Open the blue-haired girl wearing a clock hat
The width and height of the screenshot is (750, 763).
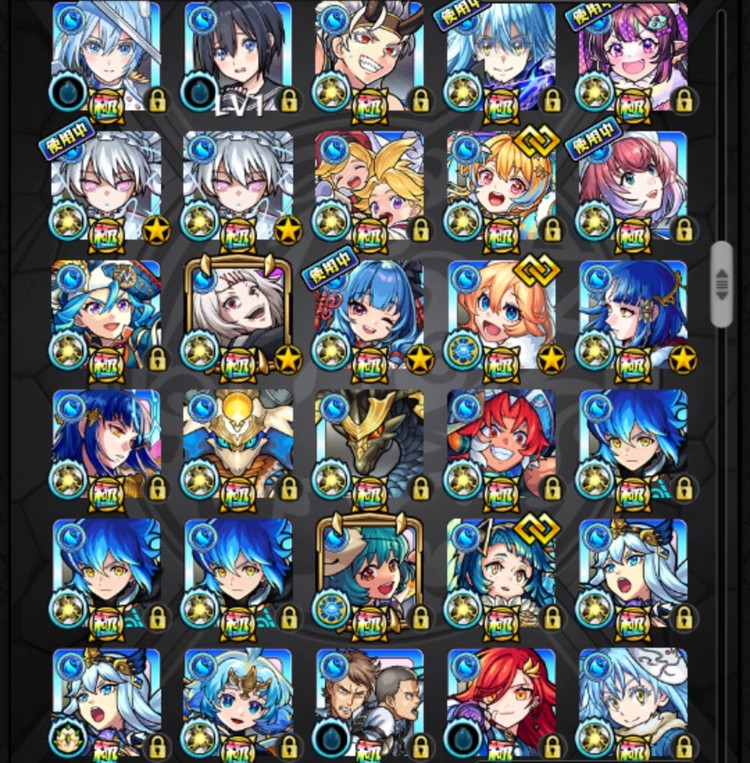tap(106, 317)
